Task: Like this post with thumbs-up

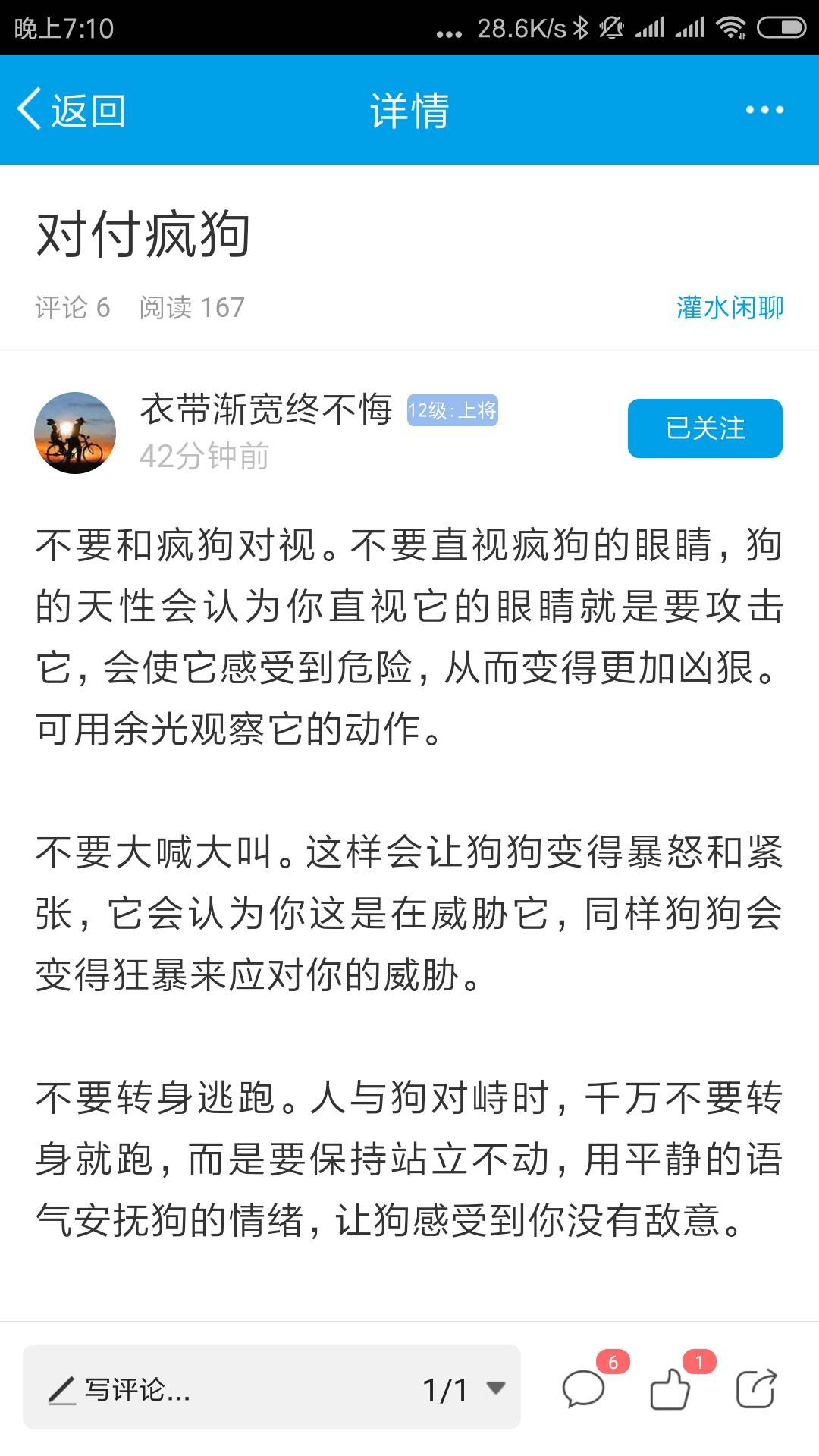Action: coord(670,1390)
